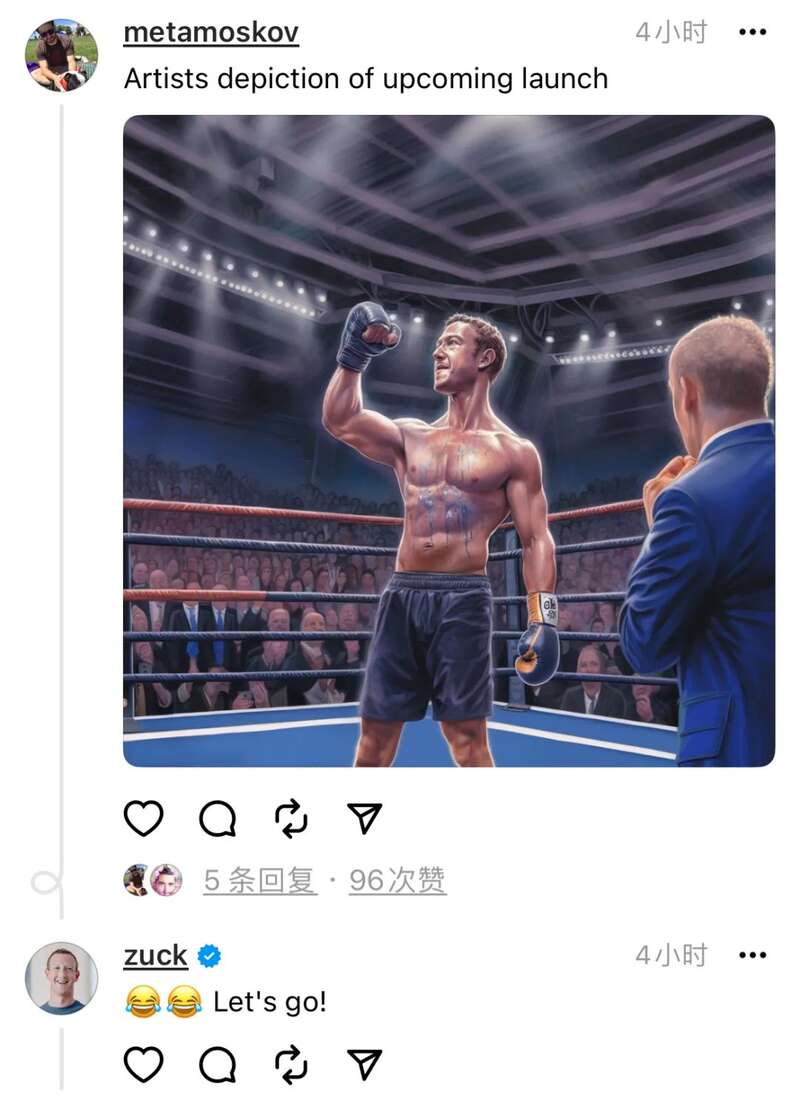
Task: Repost metamoskov's post
Action: [292, 820]
